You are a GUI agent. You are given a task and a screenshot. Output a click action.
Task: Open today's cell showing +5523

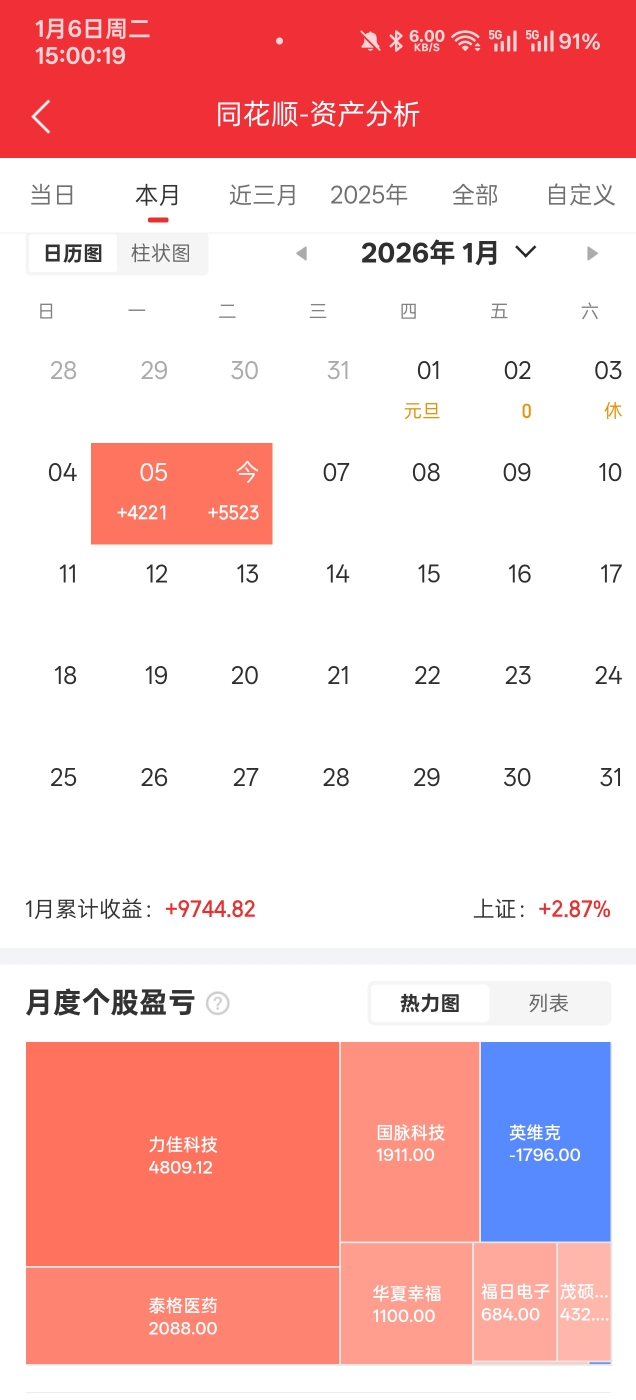tap(232, 493)
